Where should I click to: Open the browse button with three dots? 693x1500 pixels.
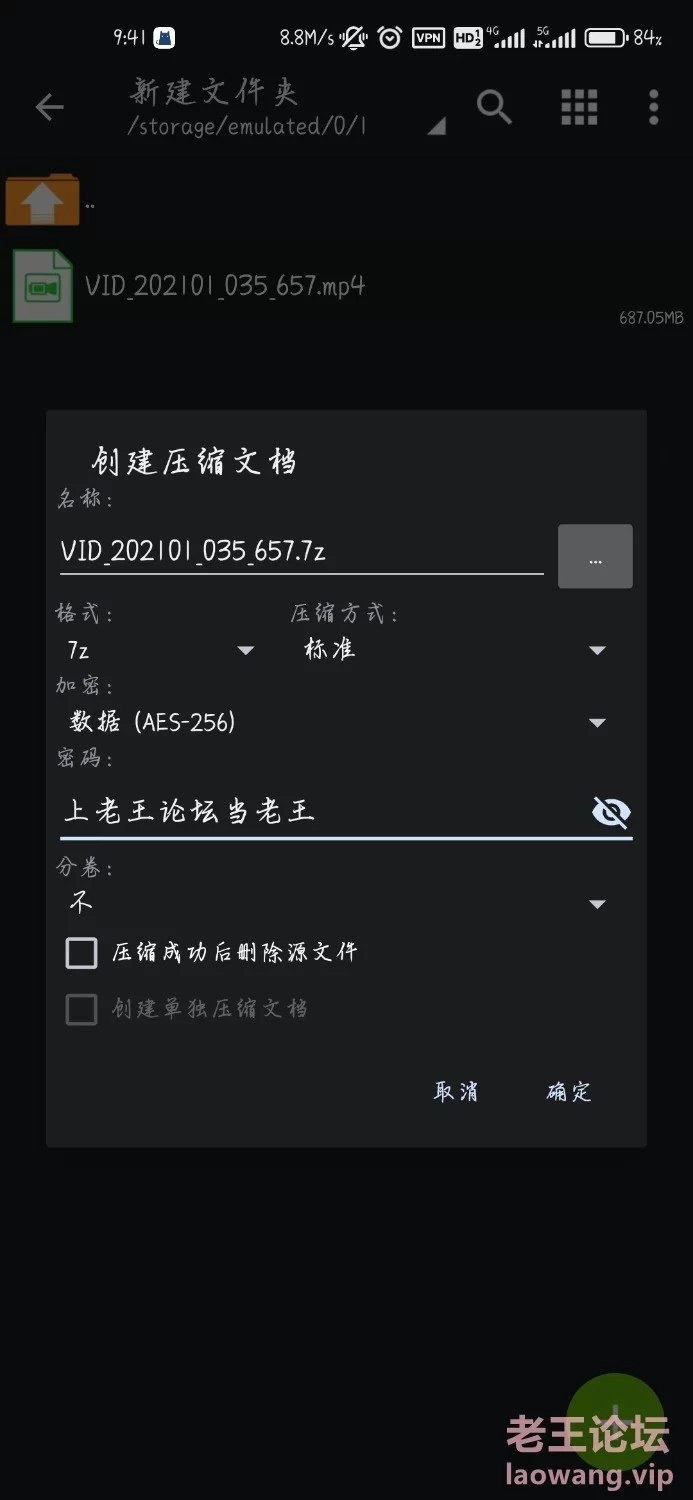click(x=595, y=556)
